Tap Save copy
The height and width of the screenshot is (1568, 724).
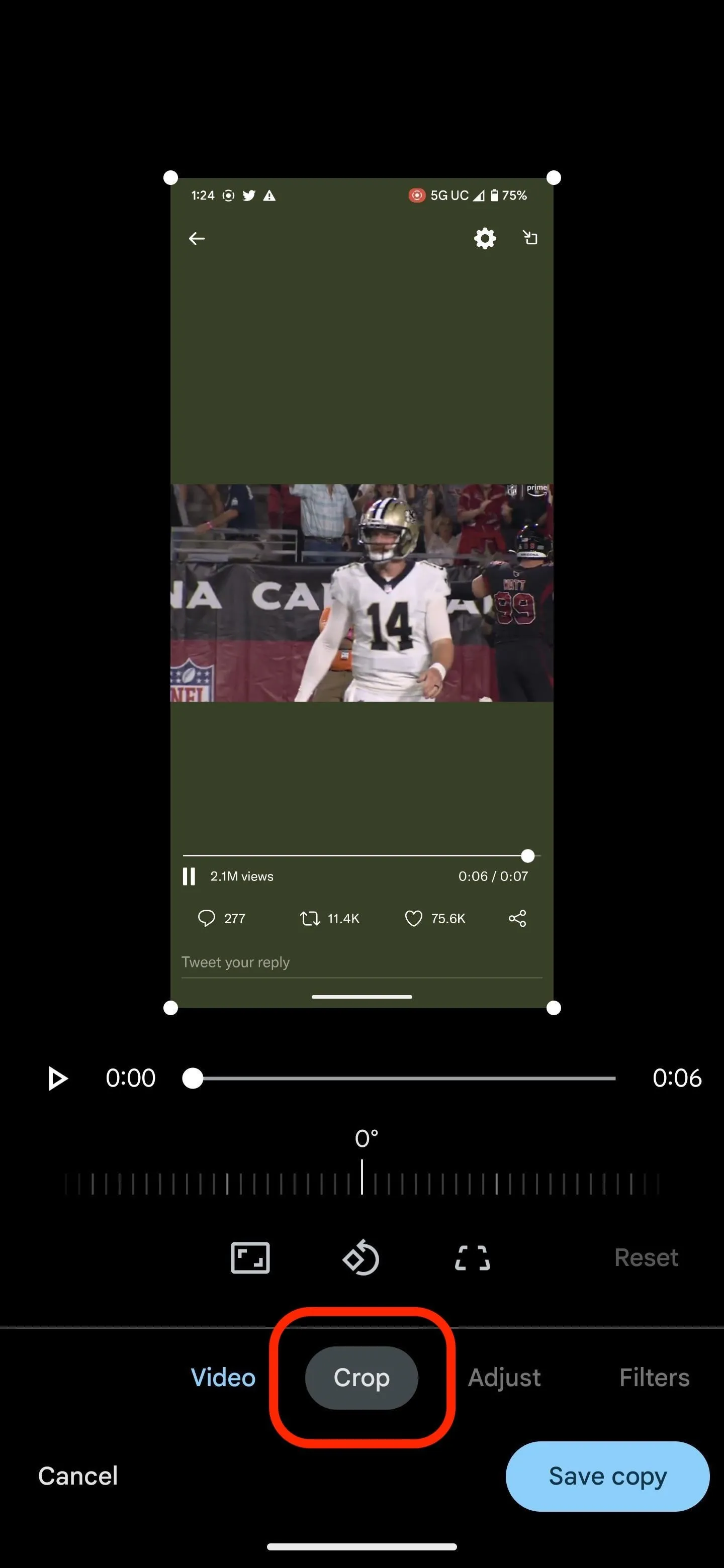tap(608, 1476)
